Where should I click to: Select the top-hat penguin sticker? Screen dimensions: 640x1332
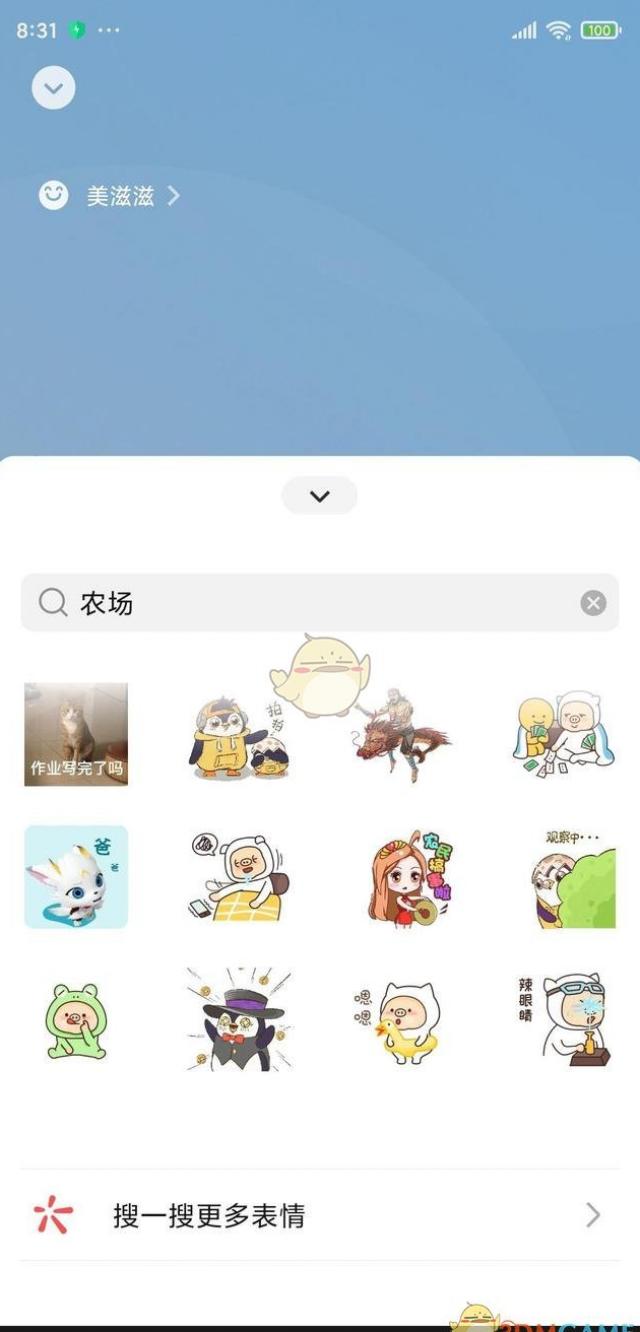pyautogui.click(x=238, y=1019)
